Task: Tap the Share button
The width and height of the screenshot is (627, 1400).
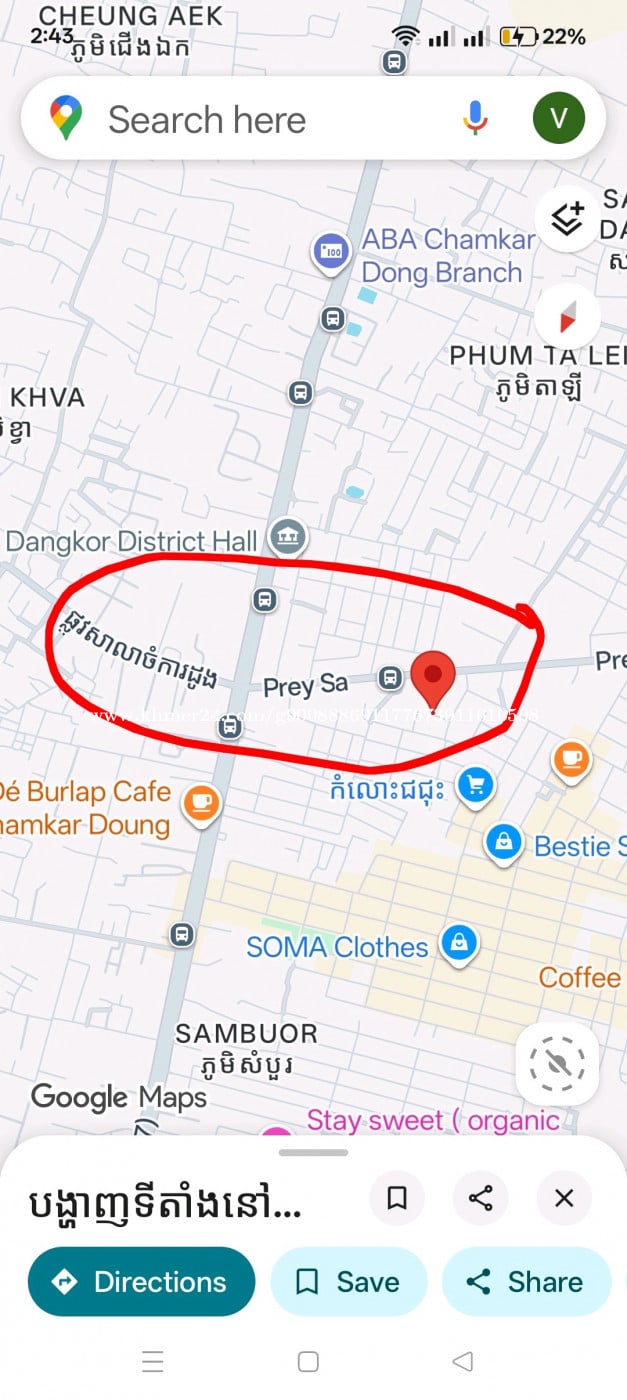Action: tap(526, 1282)
